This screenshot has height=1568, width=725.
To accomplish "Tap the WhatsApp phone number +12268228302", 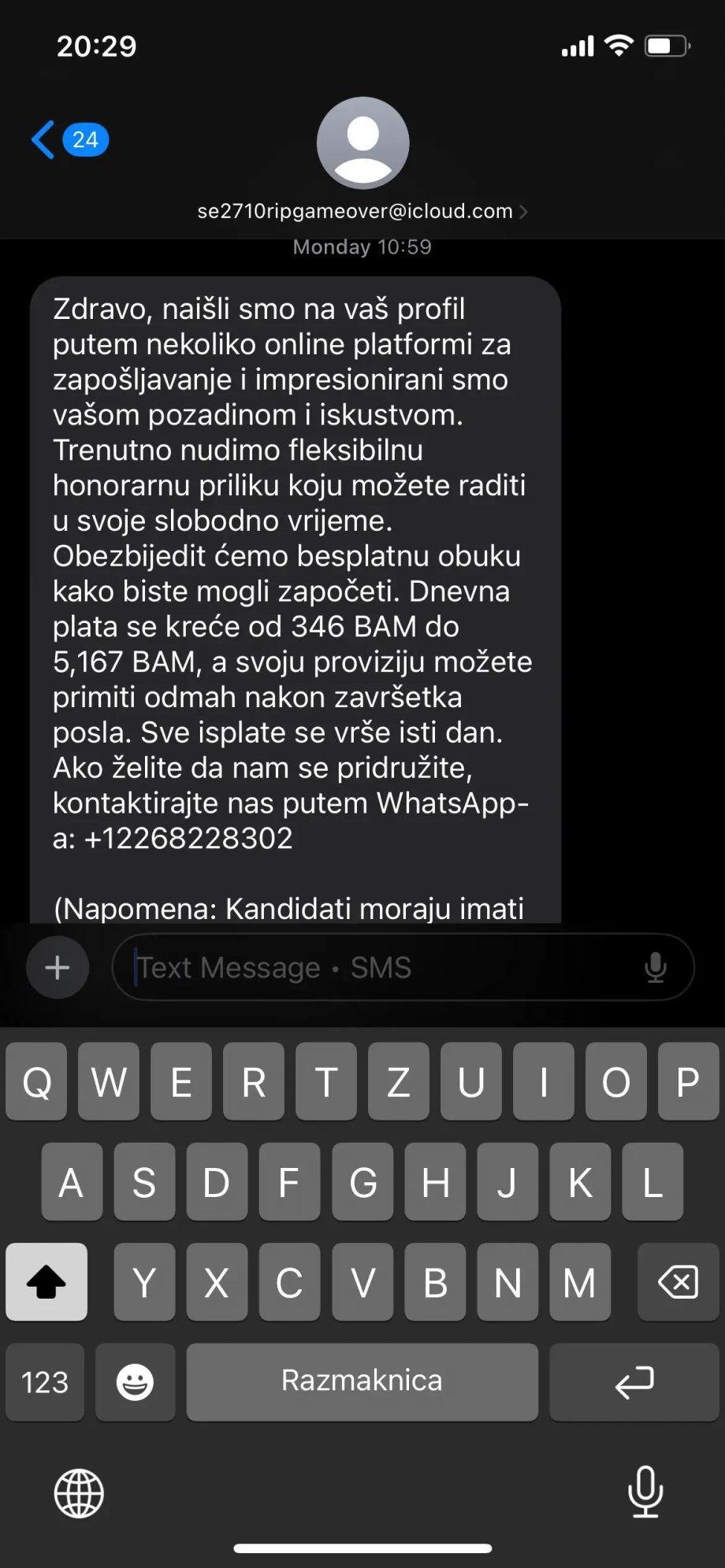I will [x=188, y=838].
